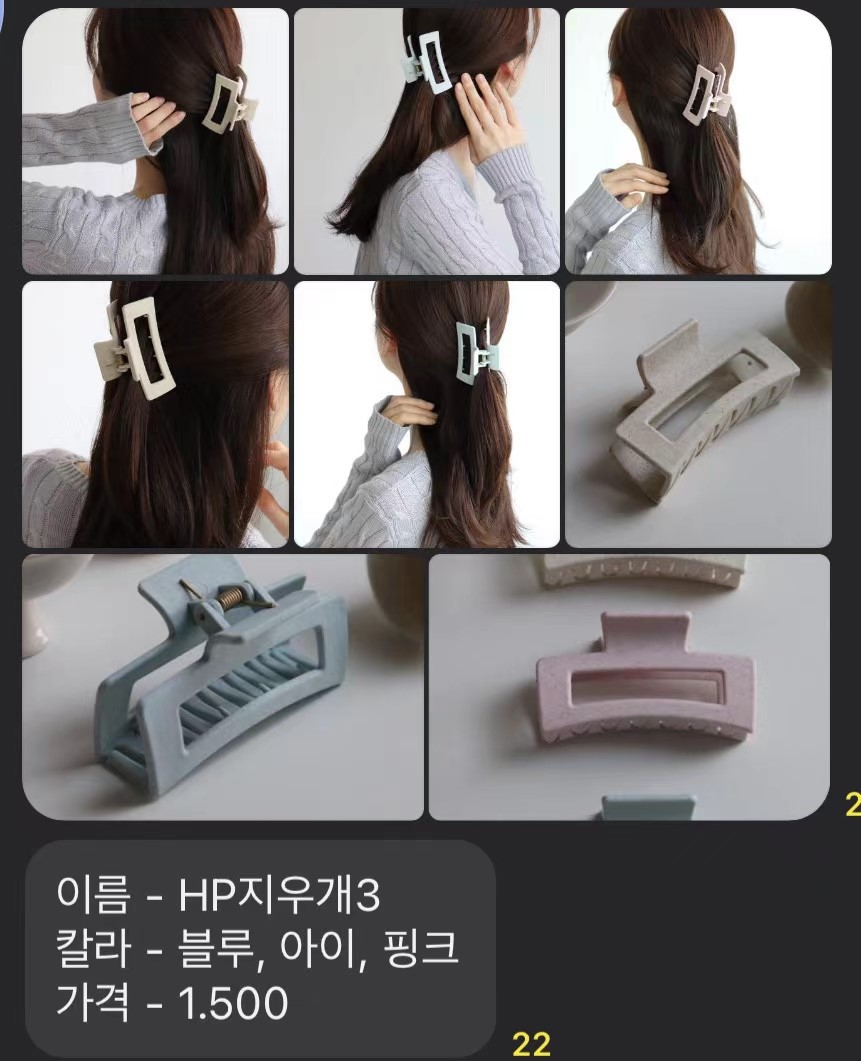The image size is (861, 1061).
Task: Enlarge the blue claw clip product close-up
Action: point(222,686)
